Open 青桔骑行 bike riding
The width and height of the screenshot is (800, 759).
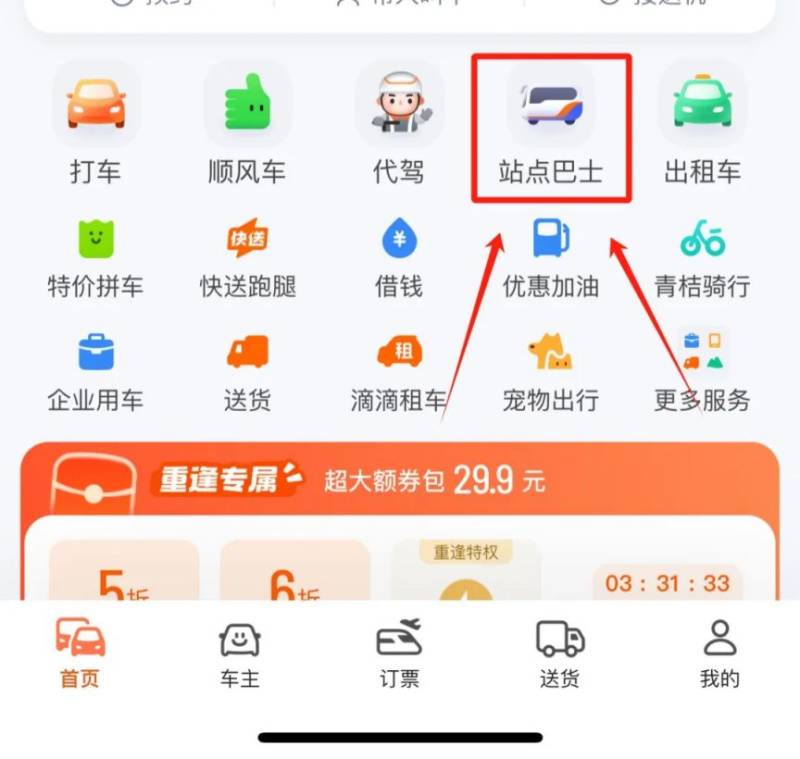pyautogui.click(x=703, y=258)
